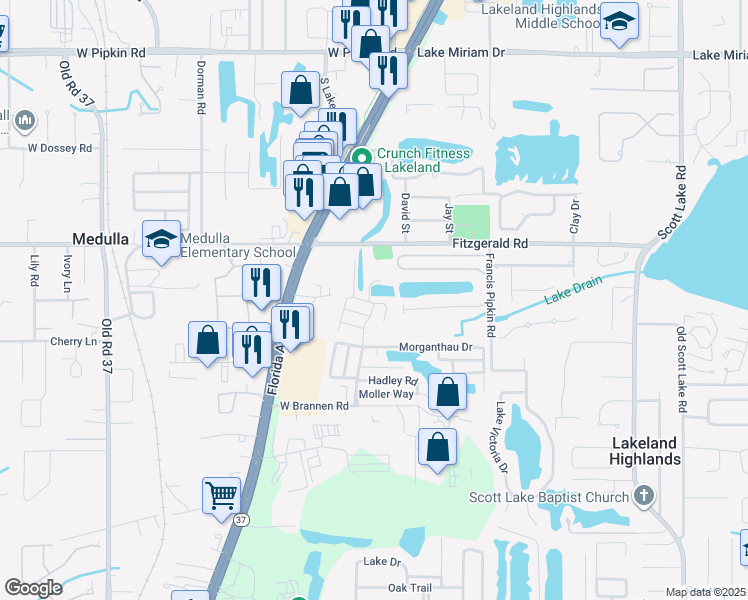Tap the Lakeland Highlands Middle School marker
This screenshot has width=748, height=600.
[620, 23]
